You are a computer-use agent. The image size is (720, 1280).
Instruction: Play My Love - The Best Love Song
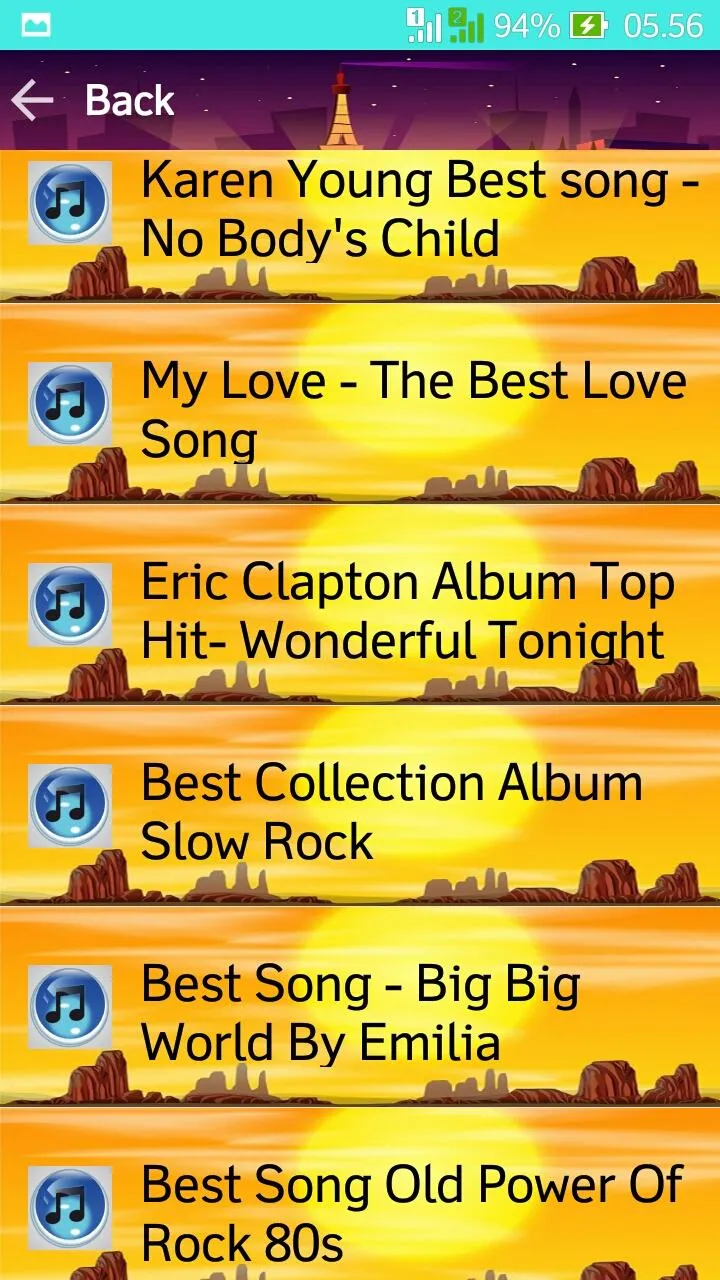360,403
